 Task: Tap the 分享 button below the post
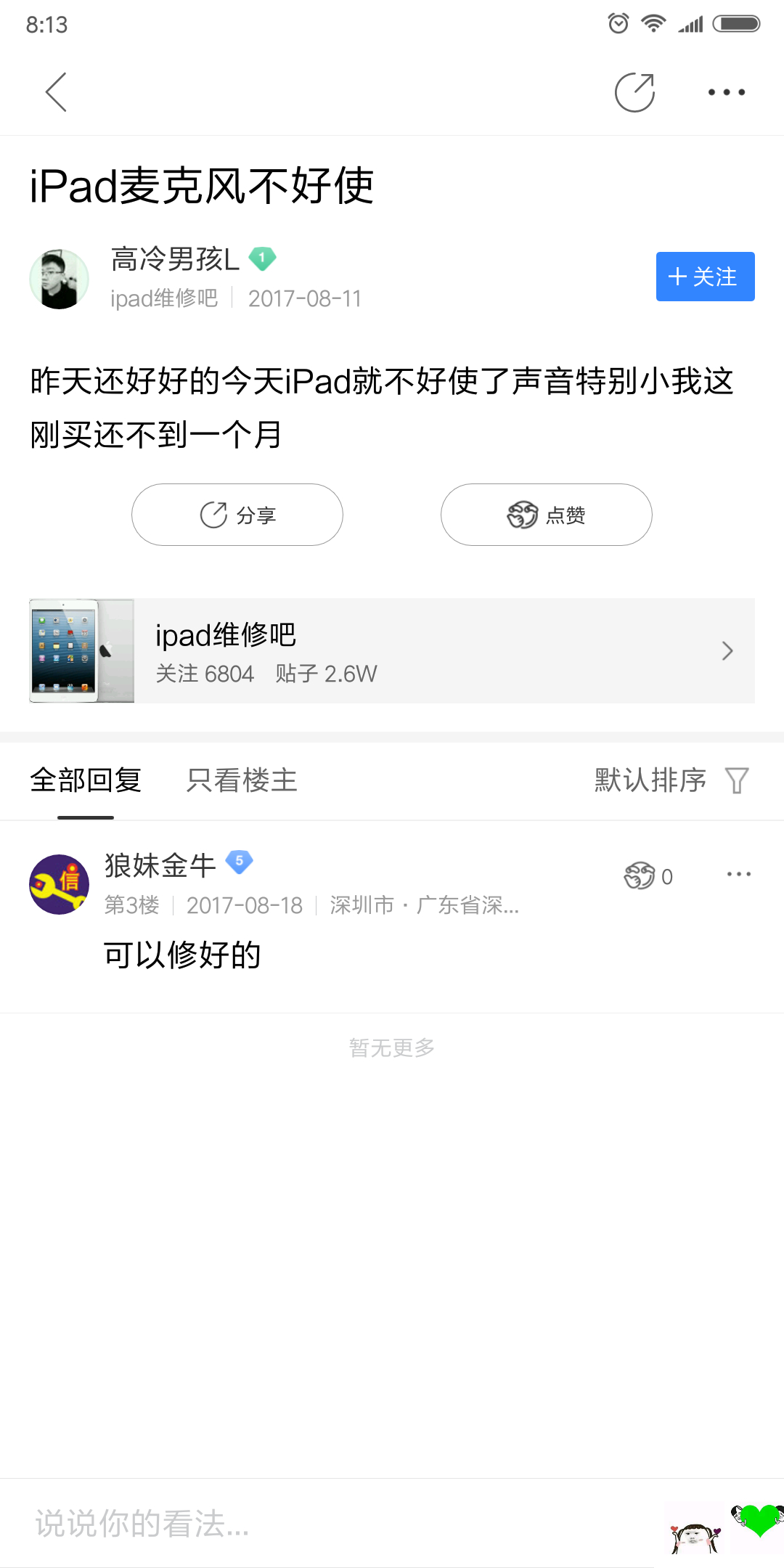tap(237, 515)
